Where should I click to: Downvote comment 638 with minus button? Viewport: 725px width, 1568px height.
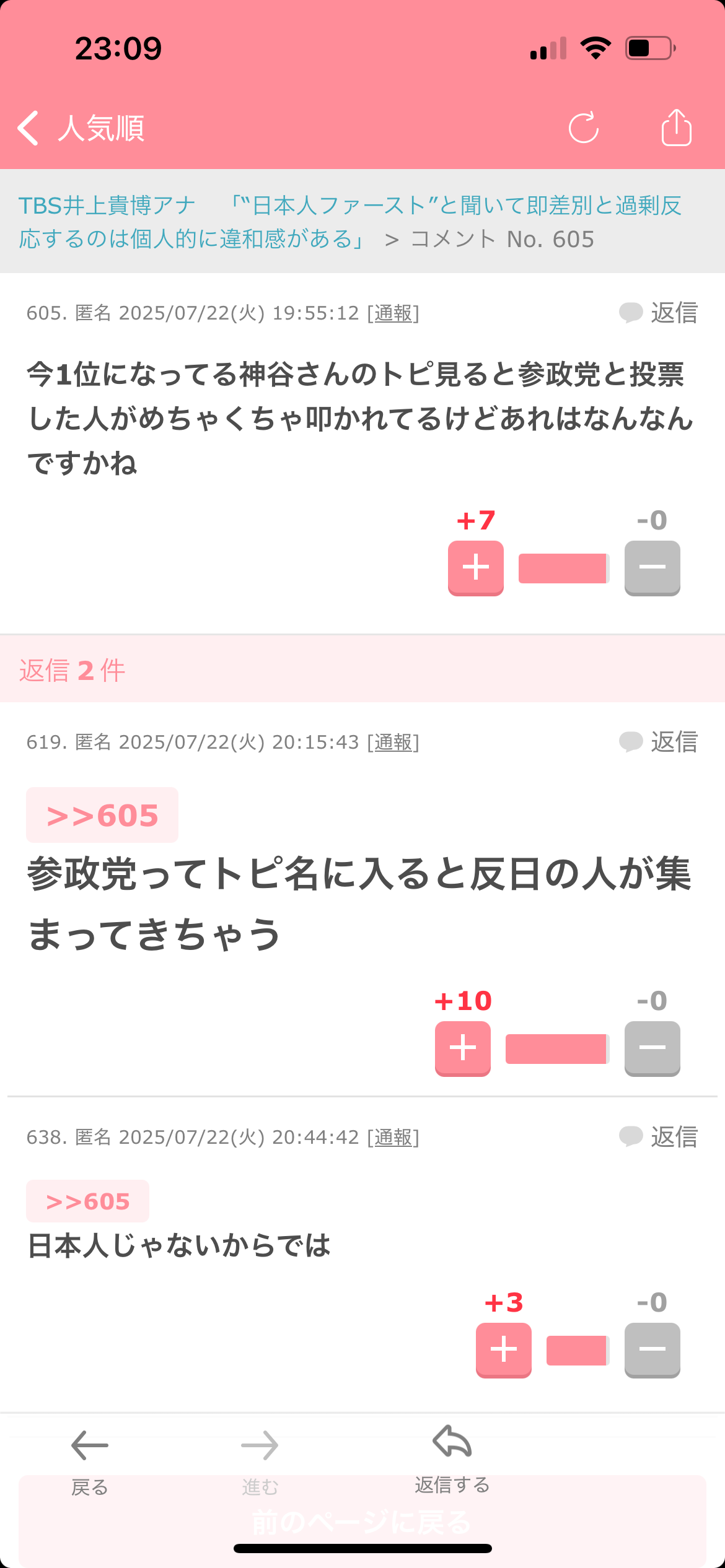(652, 1350)
